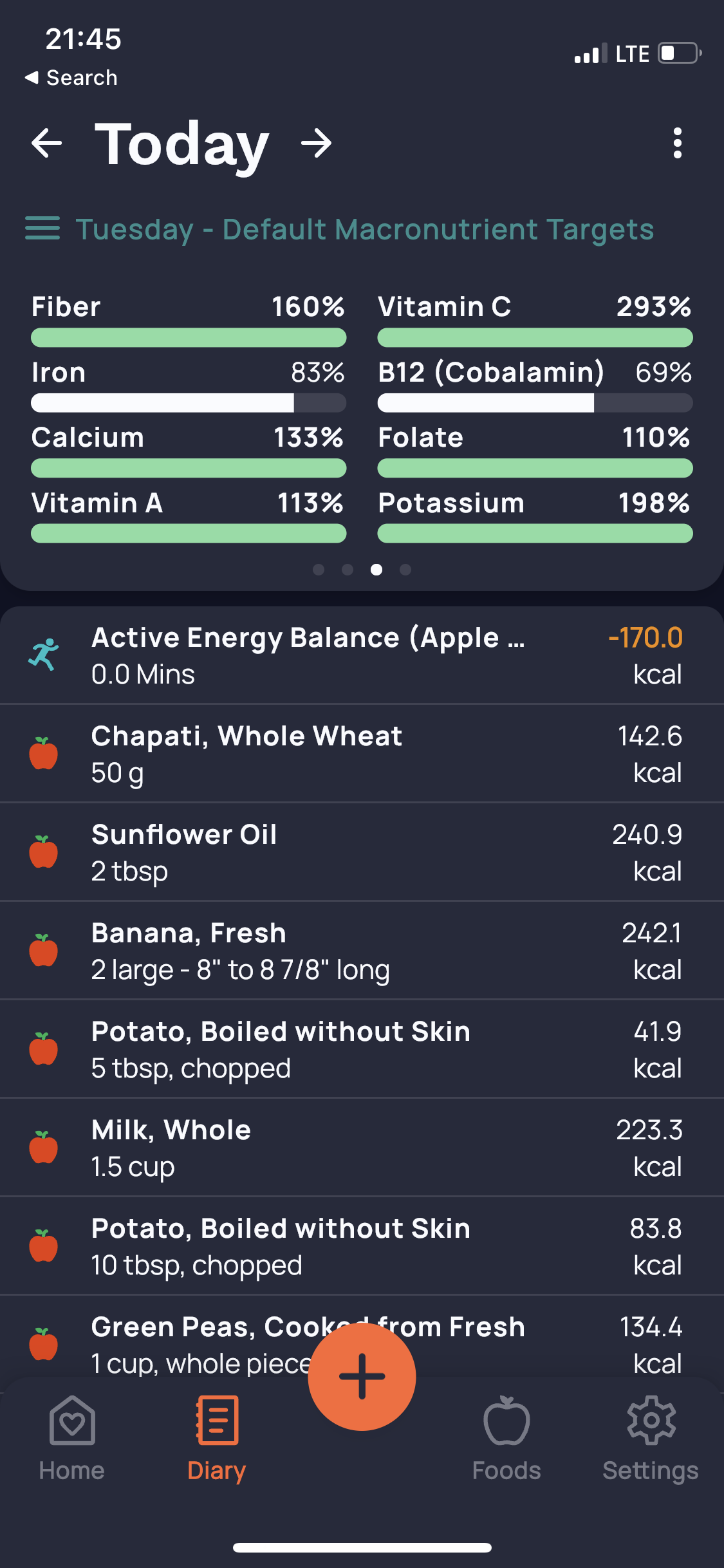Go to the next day
724x1568 pixels.
point(316,143)
